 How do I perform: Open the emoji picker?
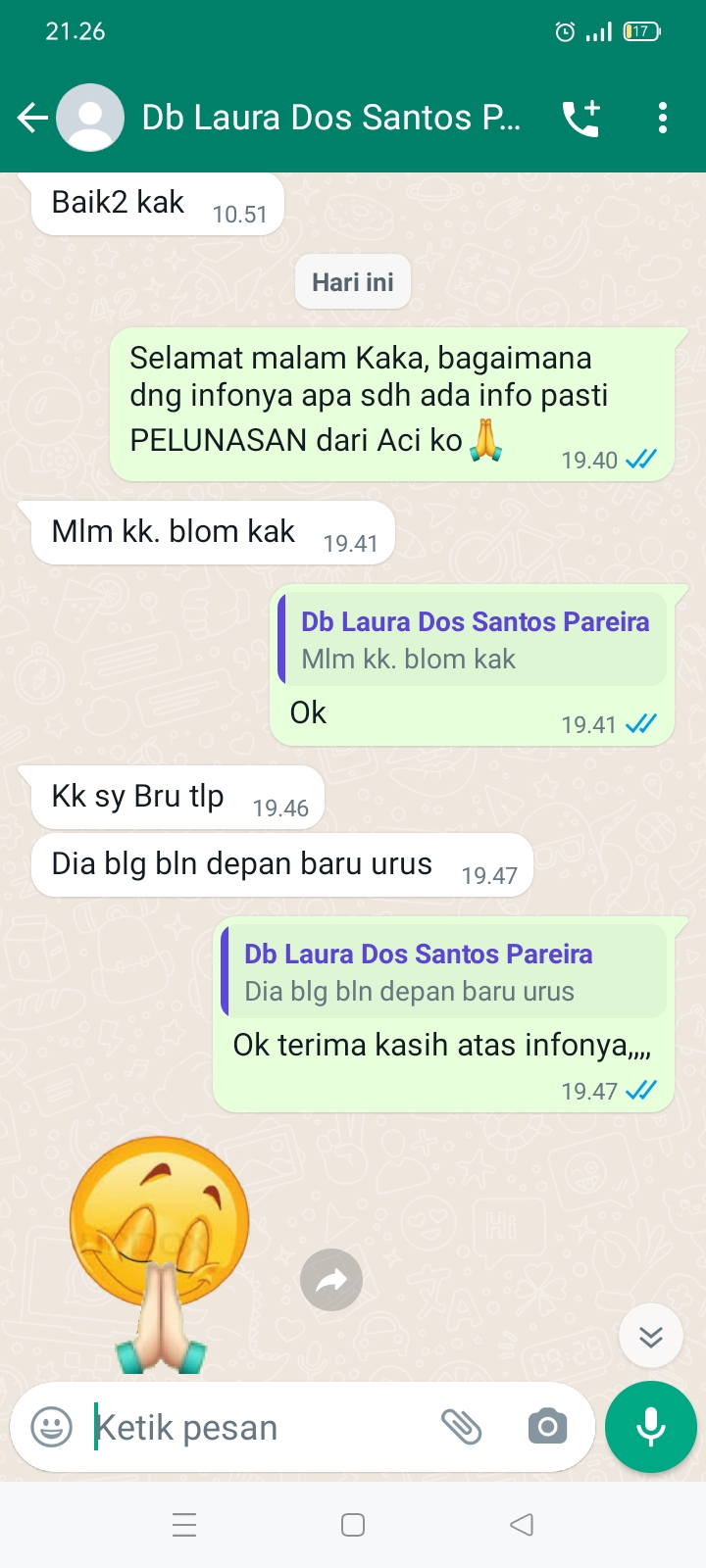coord(52,1427)
